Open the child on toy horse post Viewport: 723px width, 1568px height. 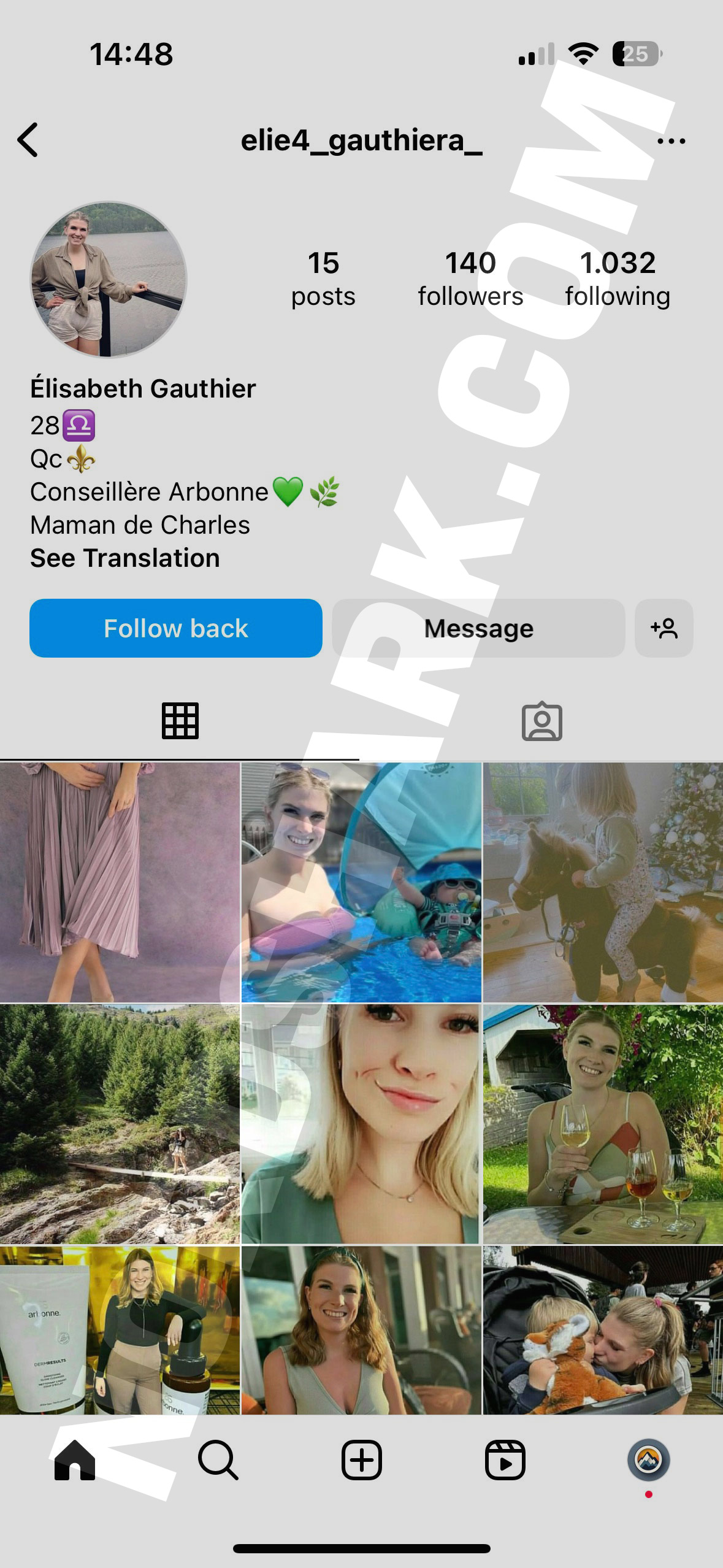point(603,882)
